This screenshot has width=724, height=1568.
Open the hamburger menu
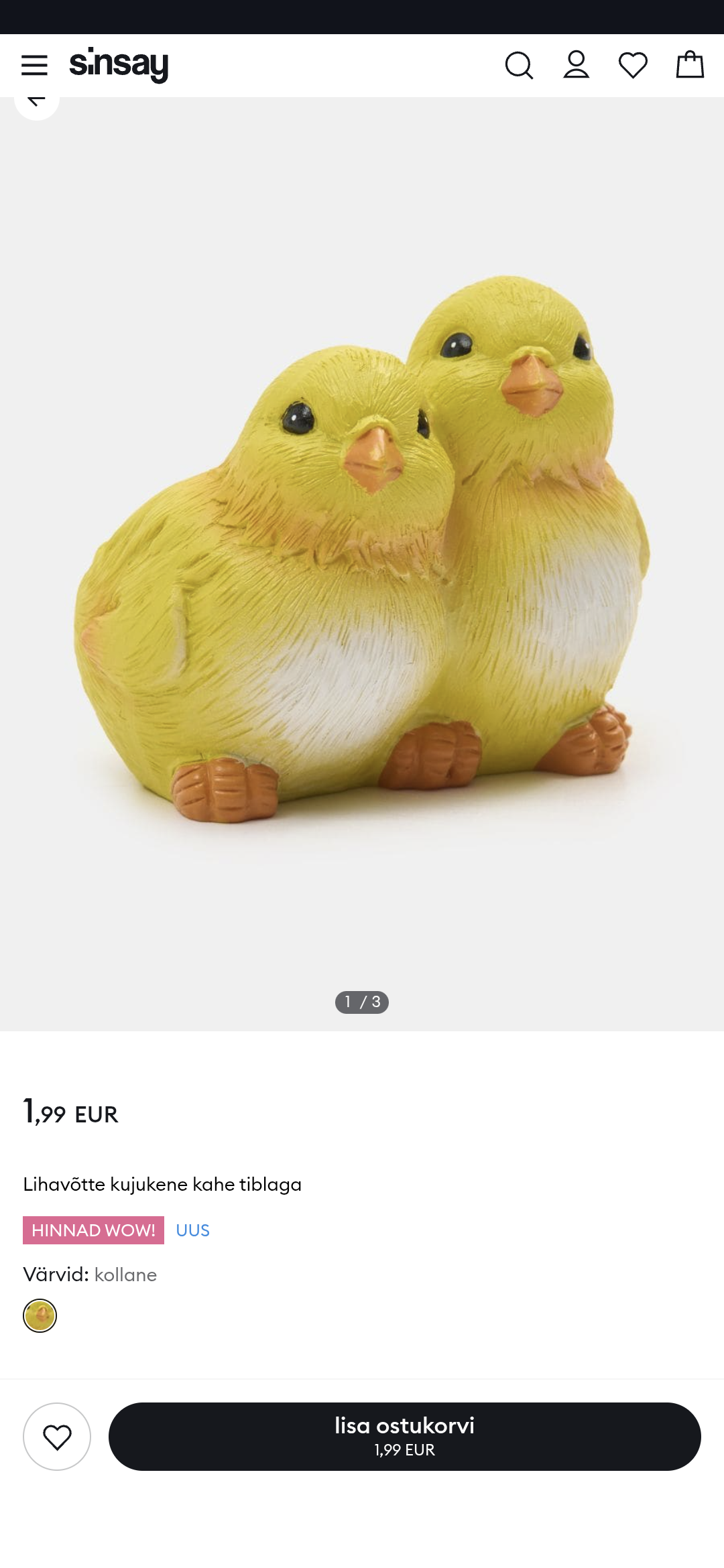pyautogui.click(x=34, y=66)
